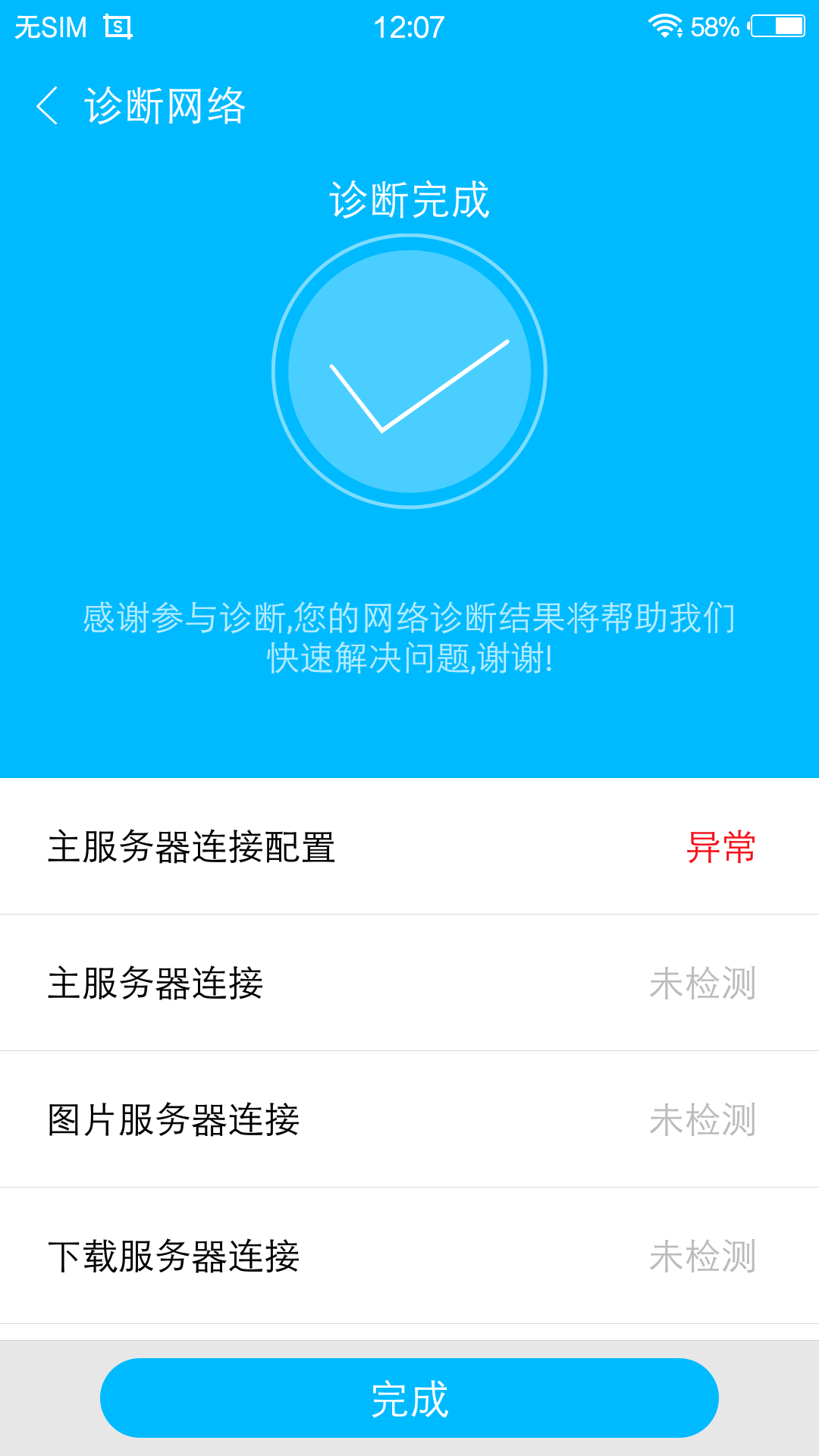Select the 下载服务器连接 row
The image size is (819, 1456).
point(409,1255)
